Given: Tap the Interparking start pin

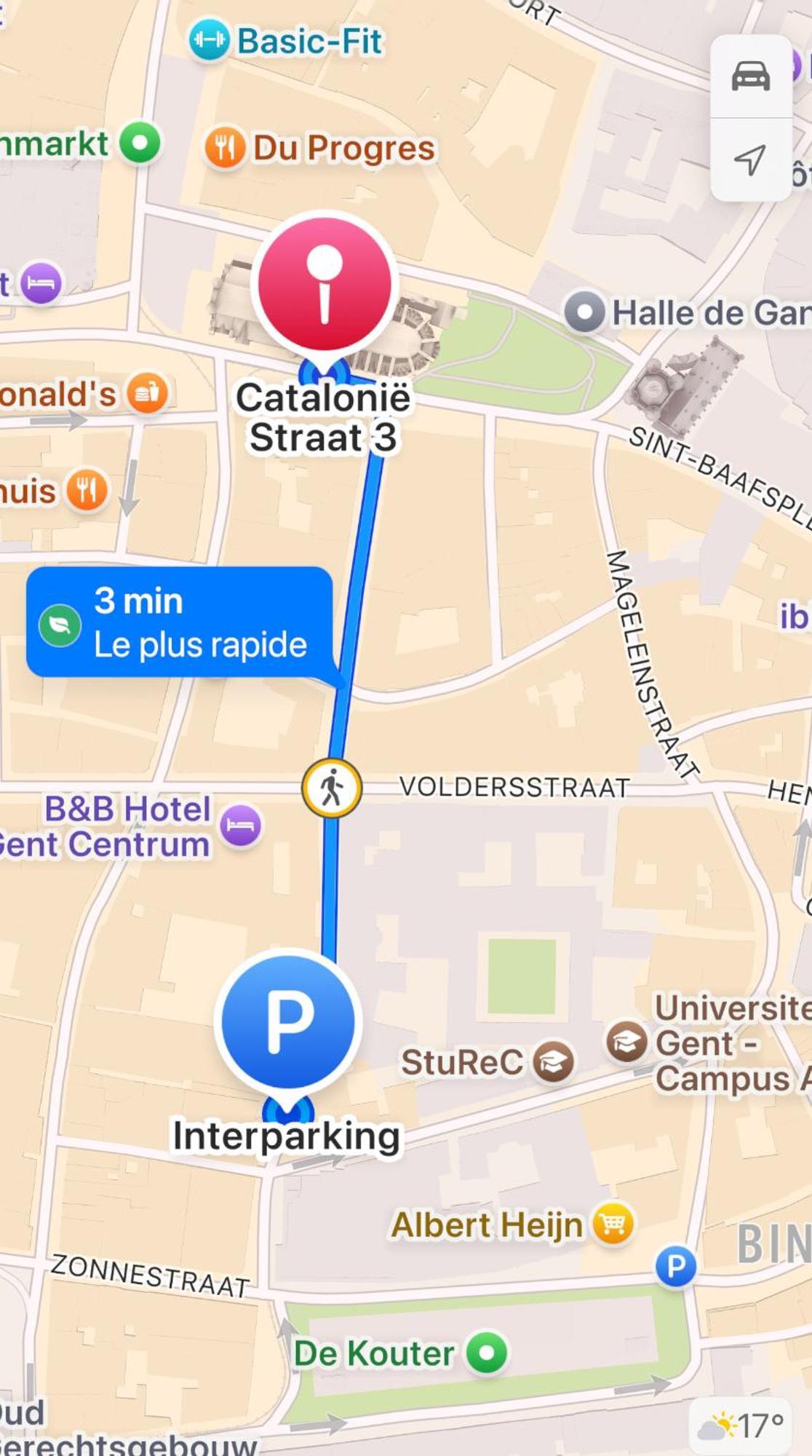Looking at the screenshot, I should click(x=288, y=1021).
